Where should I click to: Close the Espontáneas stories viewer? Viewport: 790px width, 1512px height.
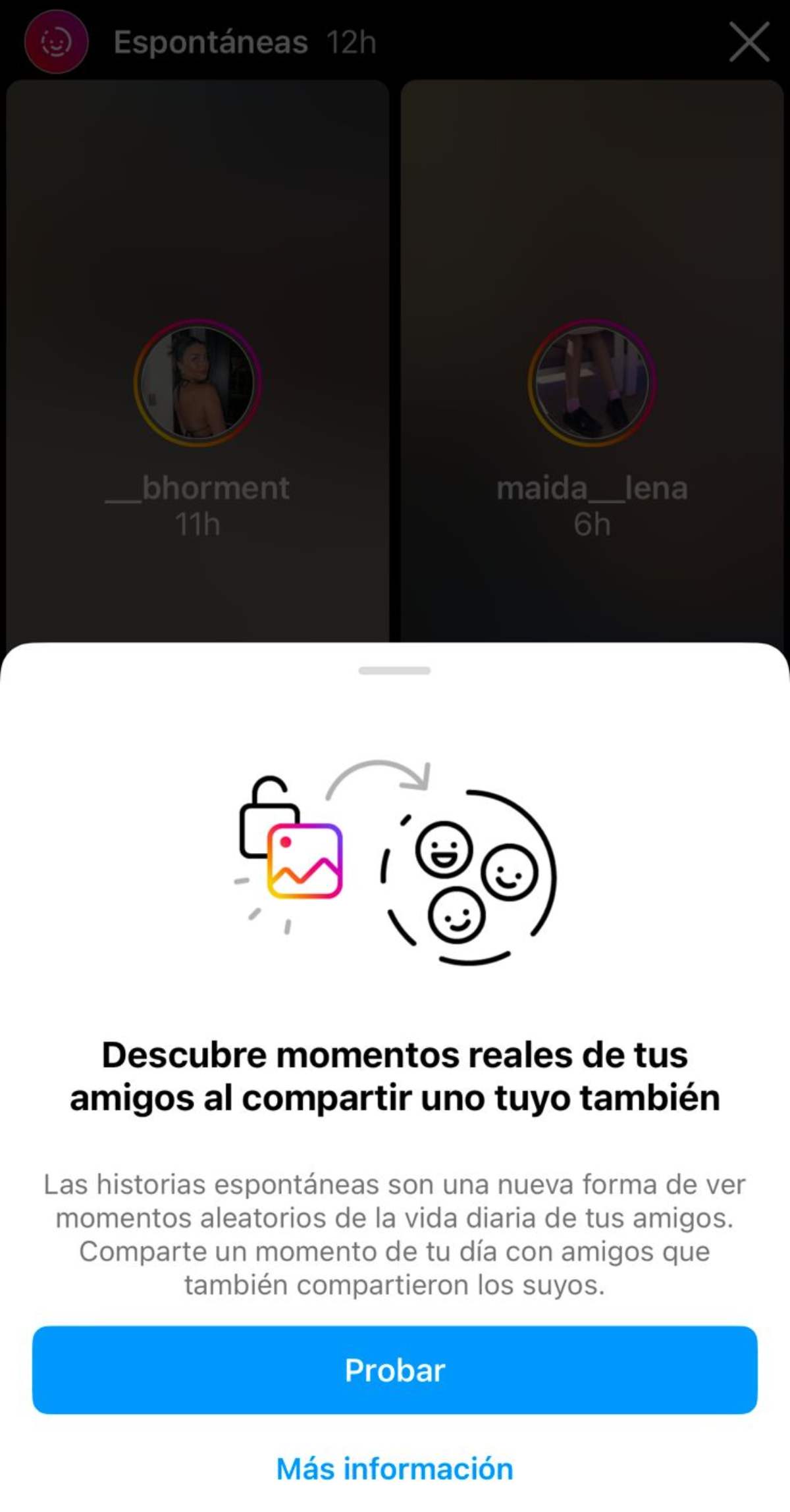(x=749, y=42)
